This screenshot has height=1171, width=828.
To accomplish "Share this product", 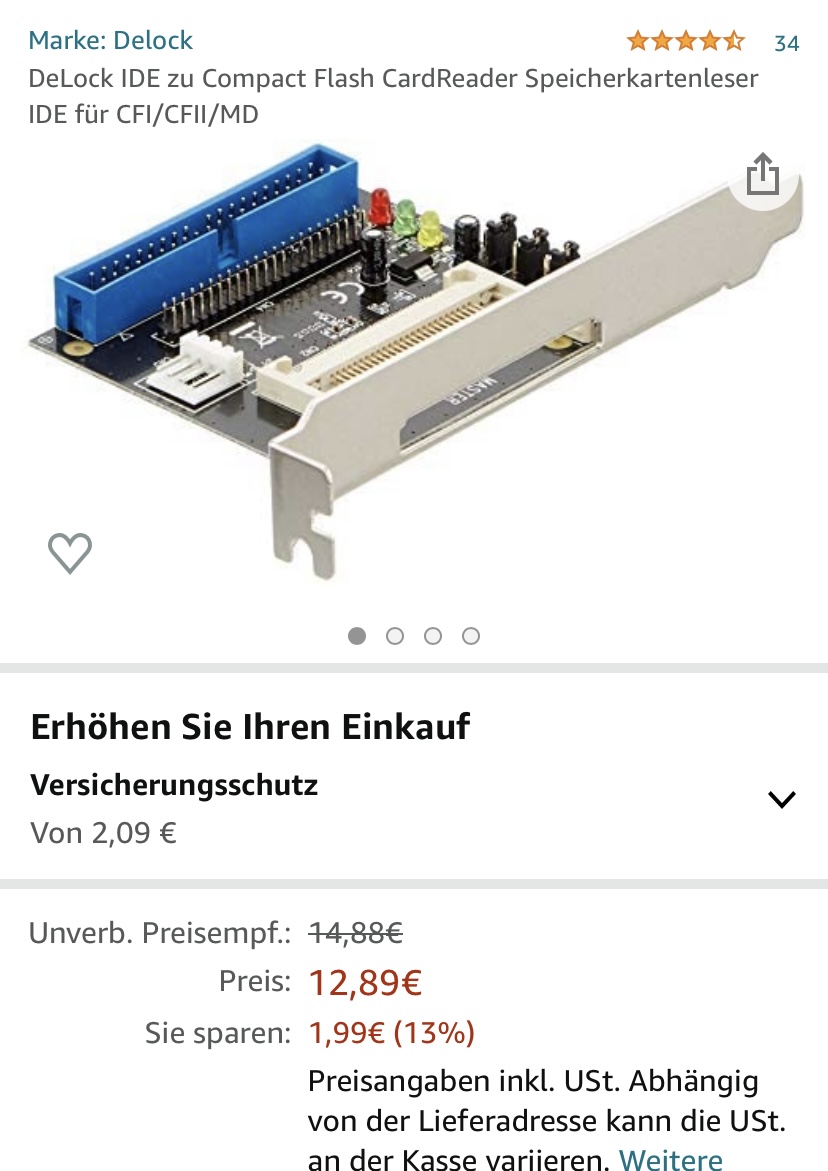I will tap(762, 174).
